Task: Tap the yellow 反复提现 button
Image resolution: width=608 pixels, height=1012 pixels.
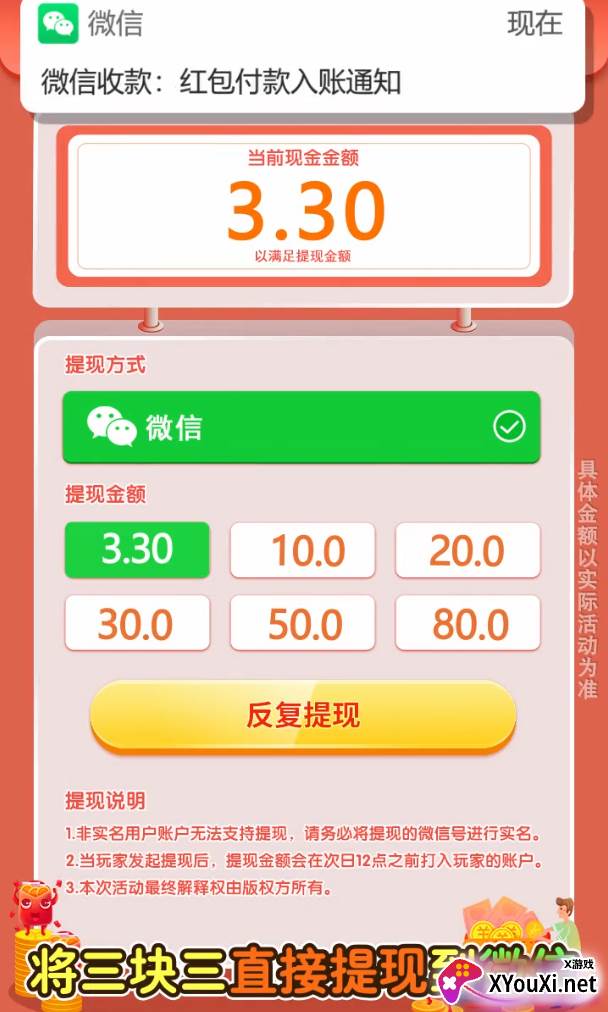Action: [x=303, y=716]
